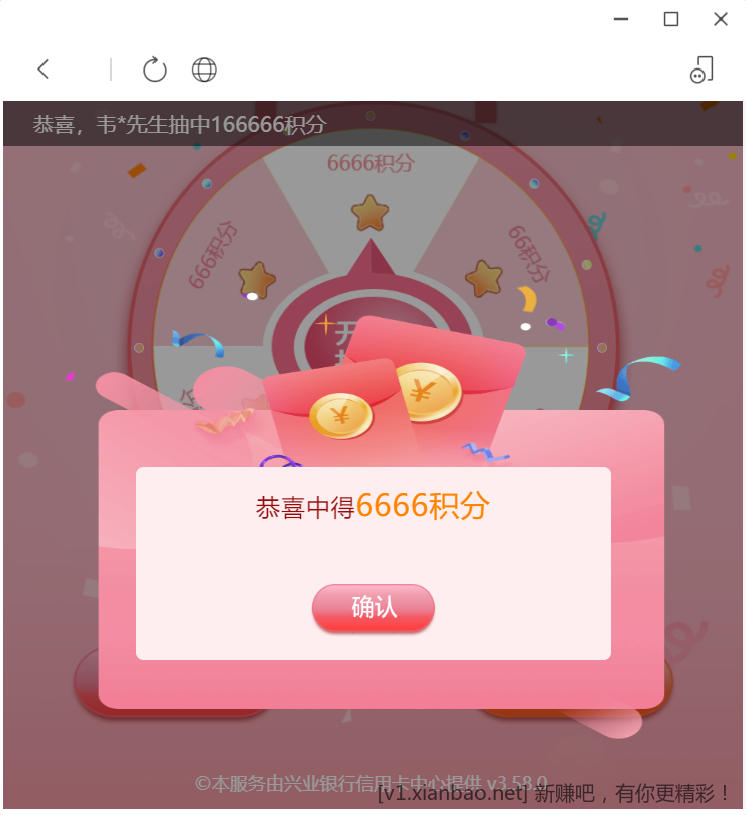
Task: Go back to the previous page
Action: [x=42, y=69]
